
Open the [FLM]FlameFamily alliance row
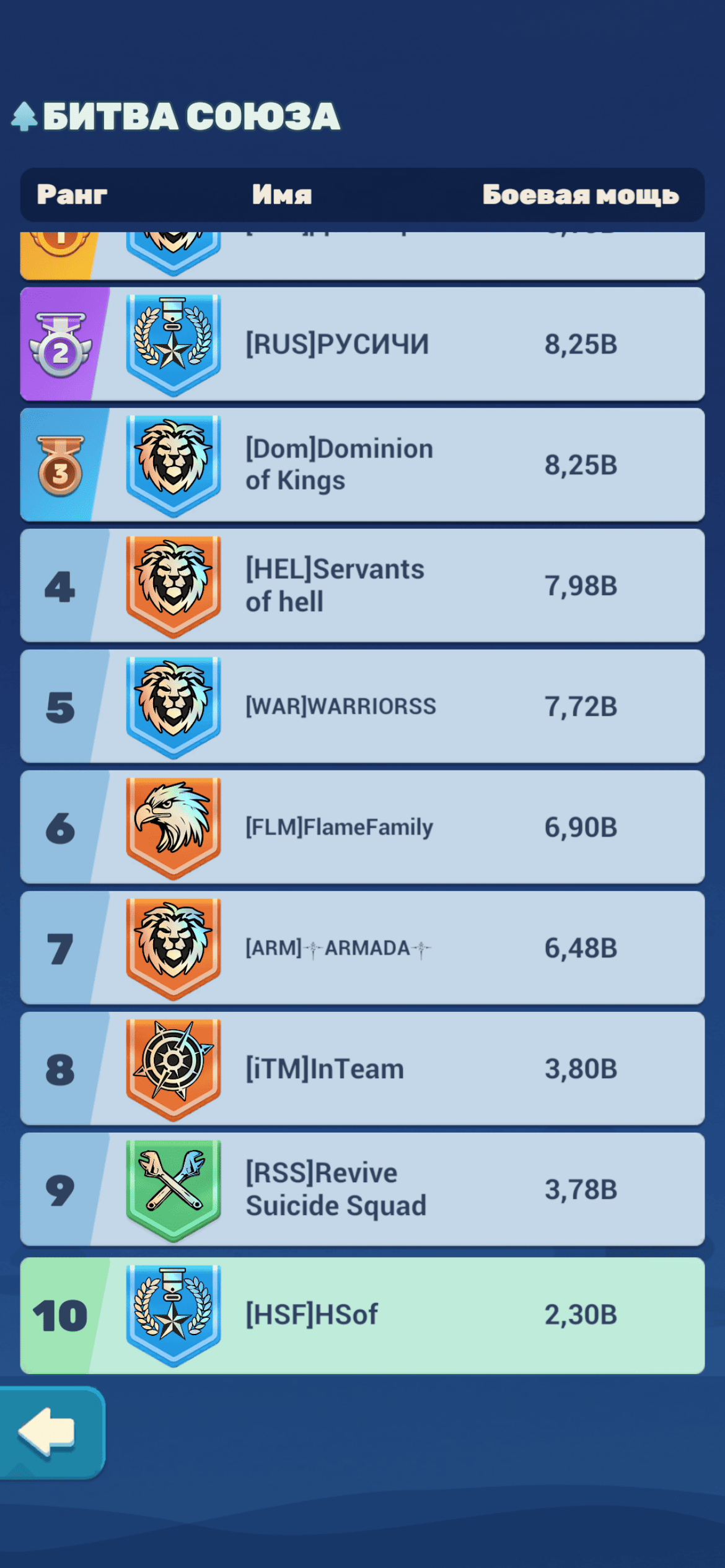(x=362, y=827)
